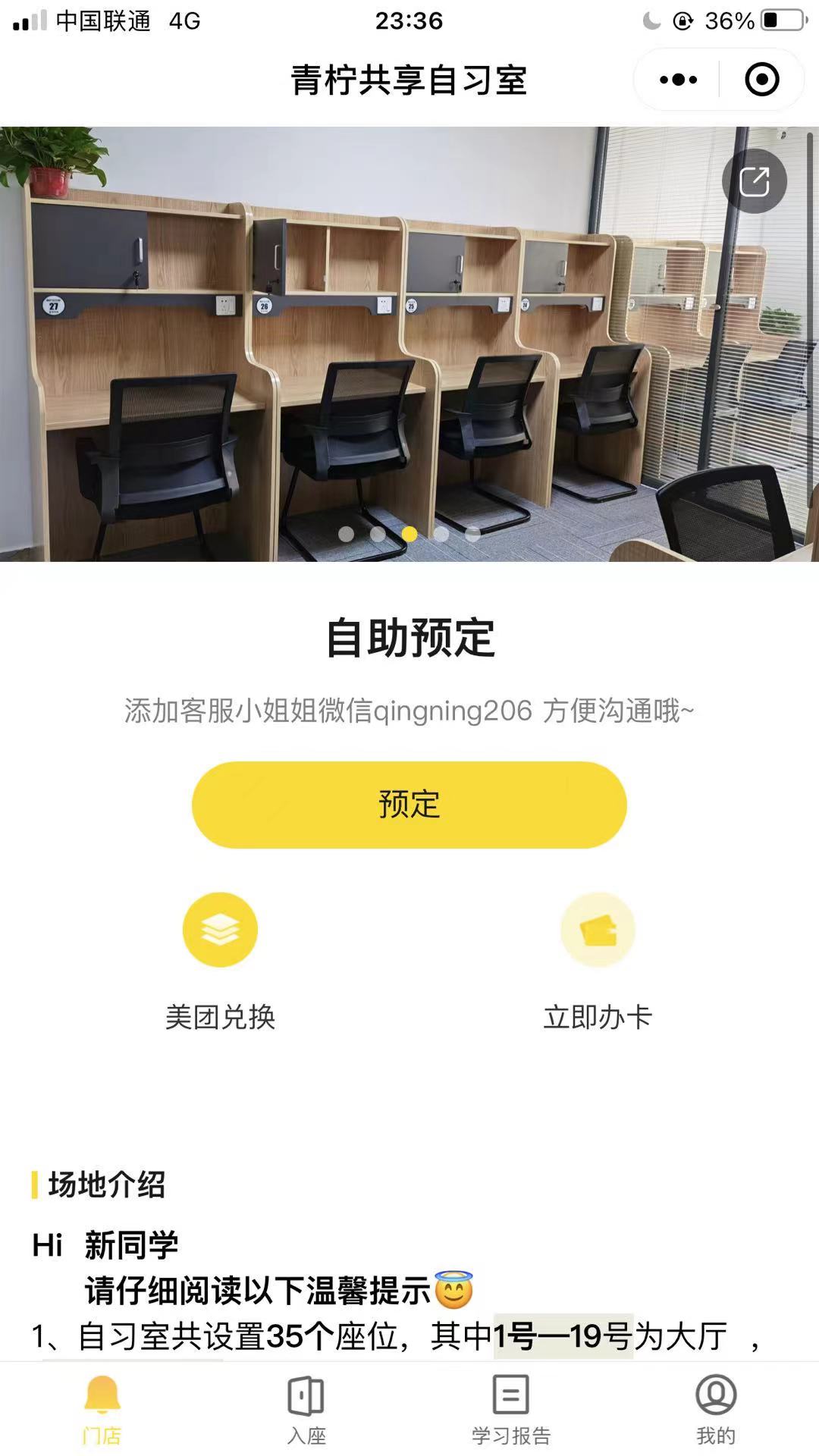819x1456 pixels.
Task: Close the mini program with the circle icon
Action: coord(761,80)
